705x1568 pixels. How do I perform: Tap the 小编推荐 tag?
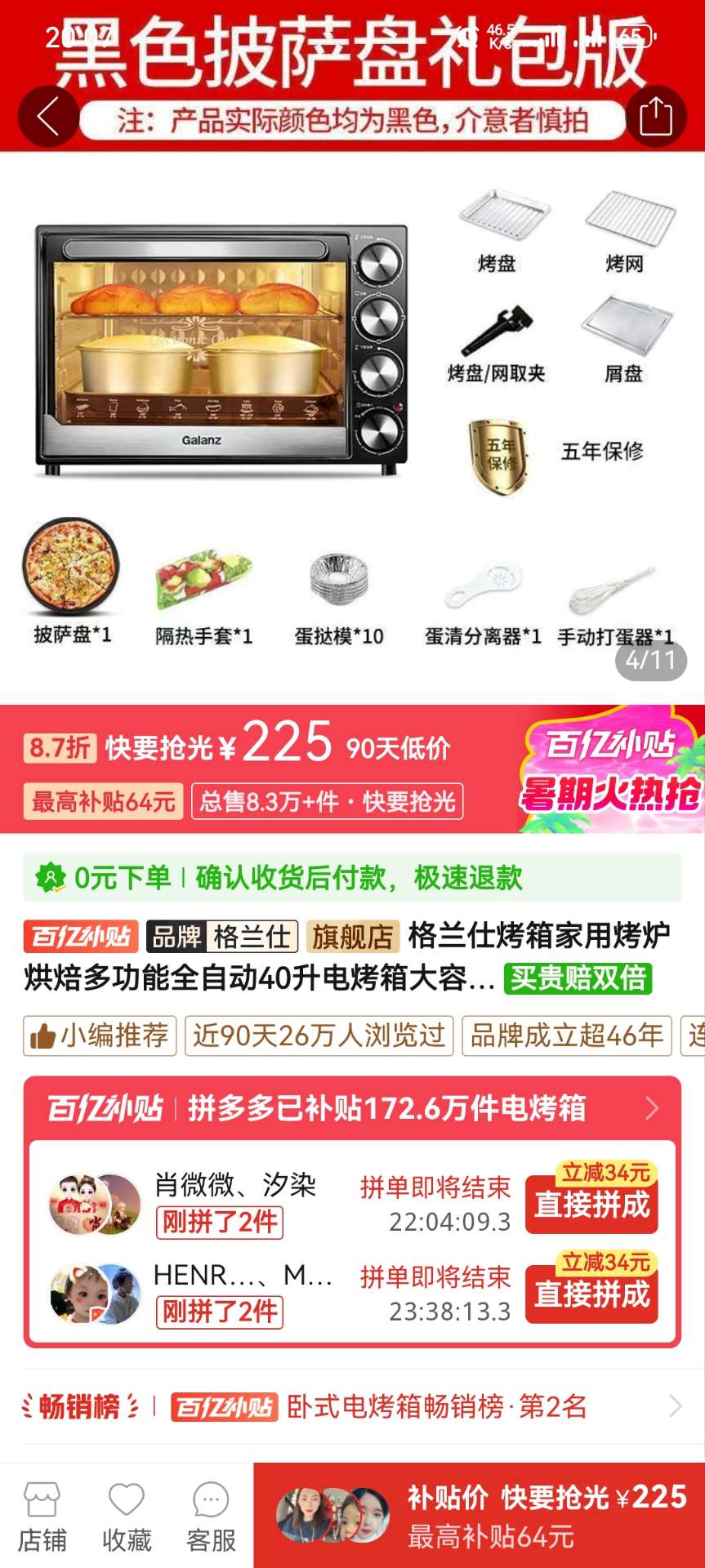(100, 1036)
